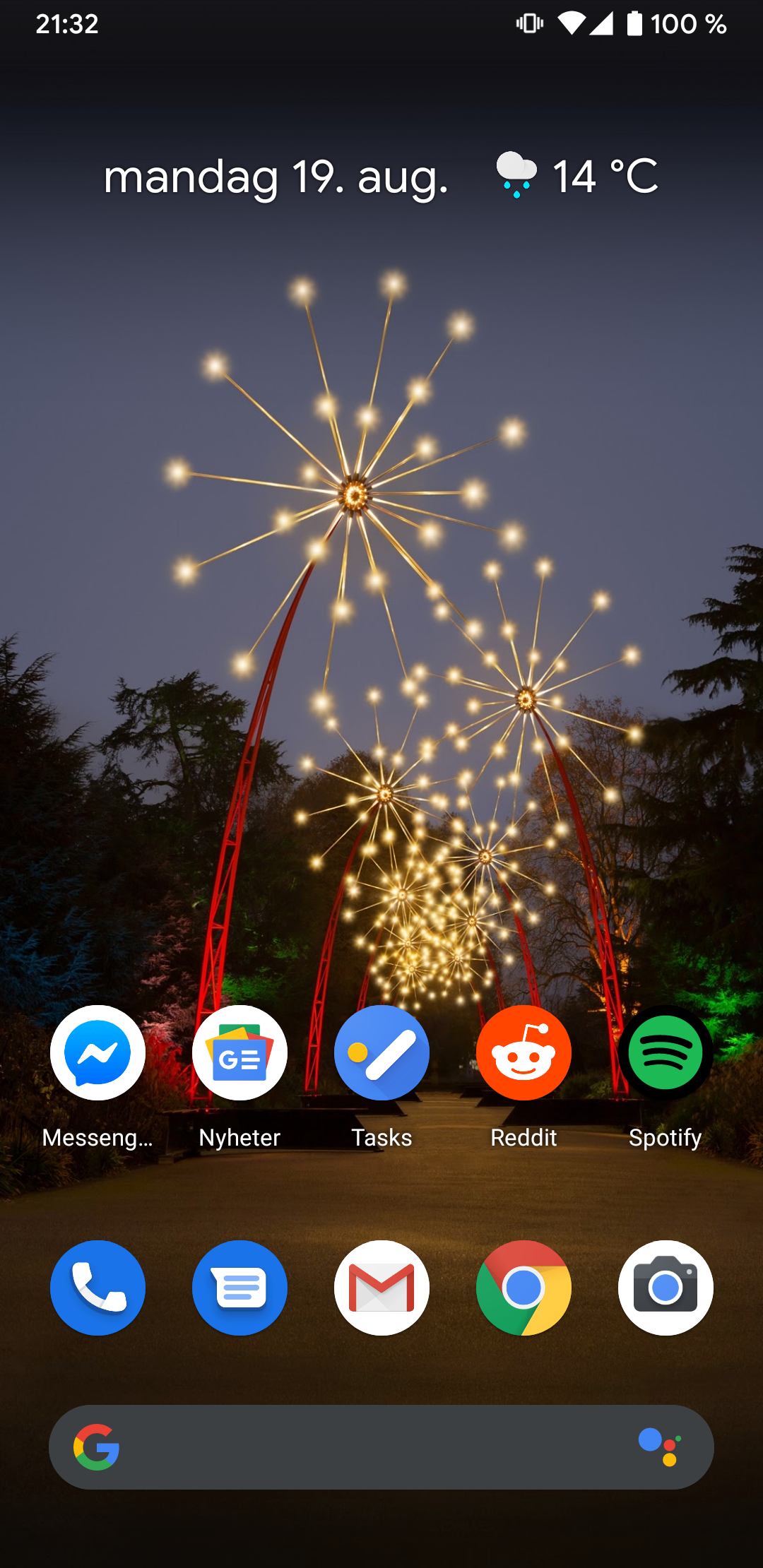Open calendar from the date mandag 19. aug.
763x1568 pixels.
click(x=276, y=177)
